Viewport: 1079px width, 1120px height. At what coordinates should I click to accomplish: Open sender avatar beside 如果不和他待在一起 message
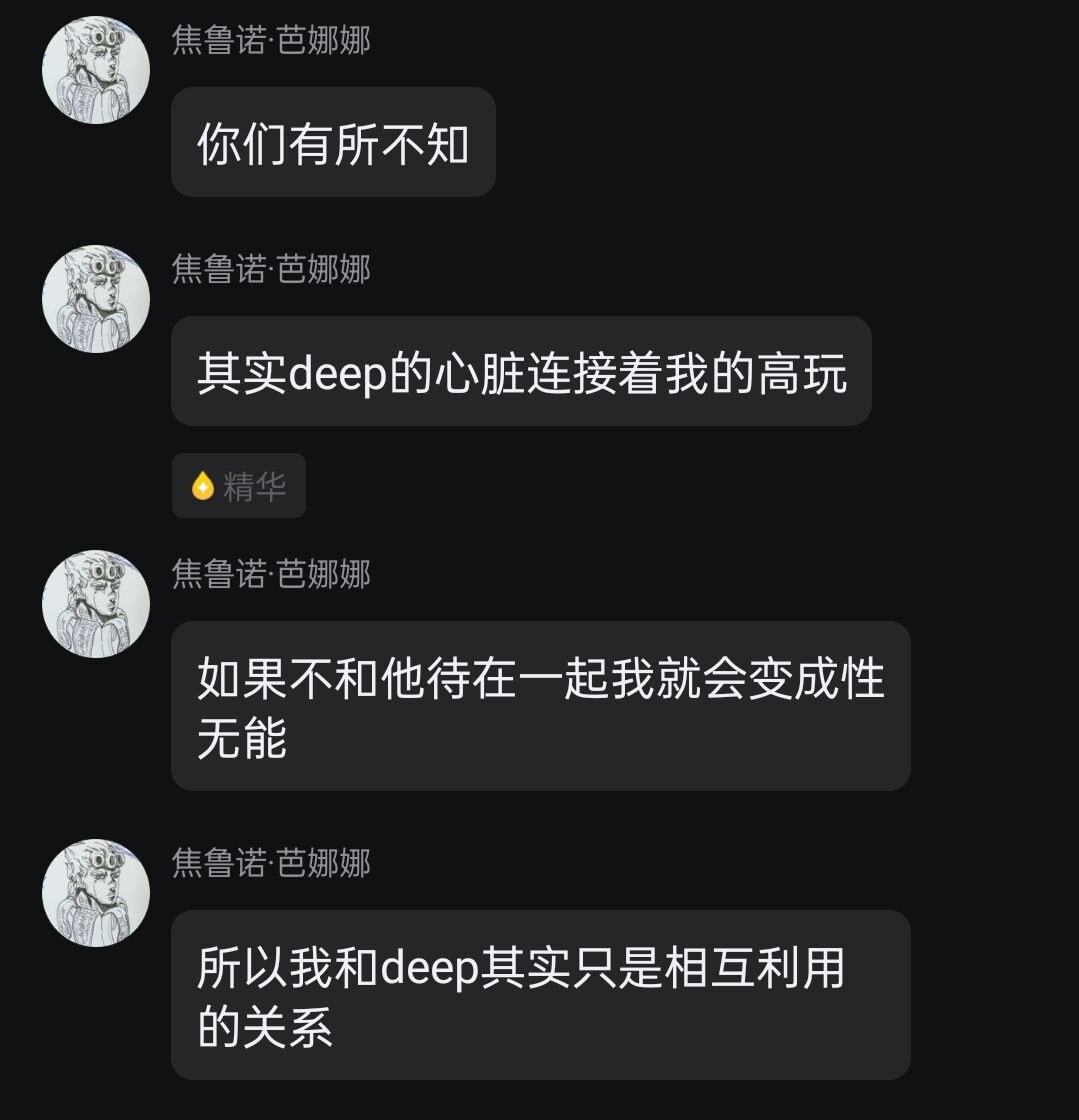pyautogui.click(x=96, y=604)
